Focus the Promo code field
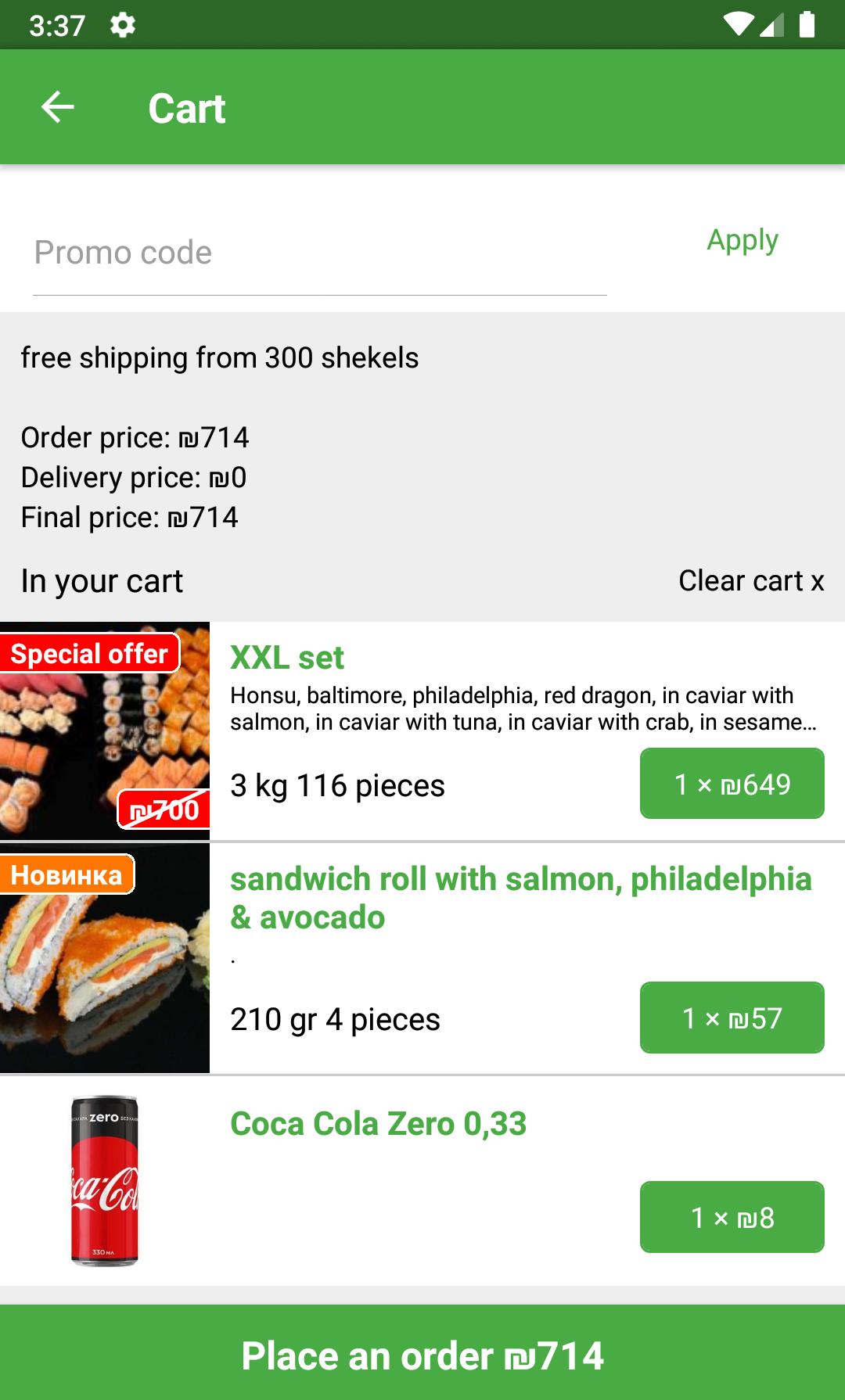 point(320,253)
